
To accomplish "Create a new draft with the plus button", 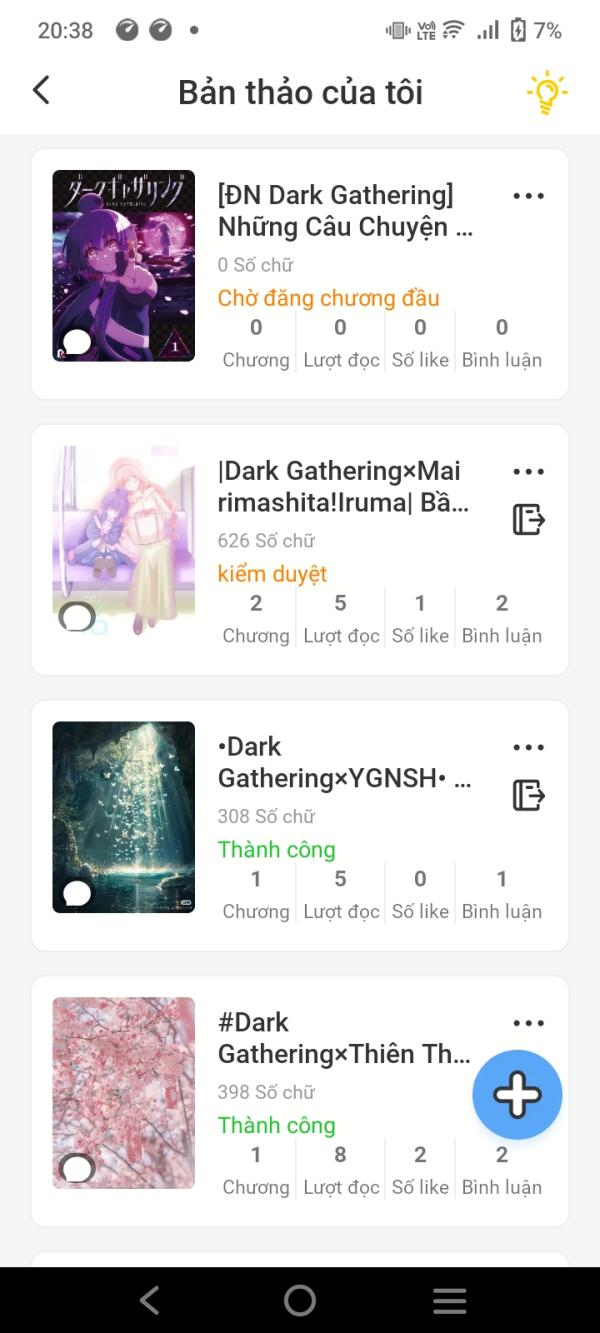I will tap(517, 1095).
